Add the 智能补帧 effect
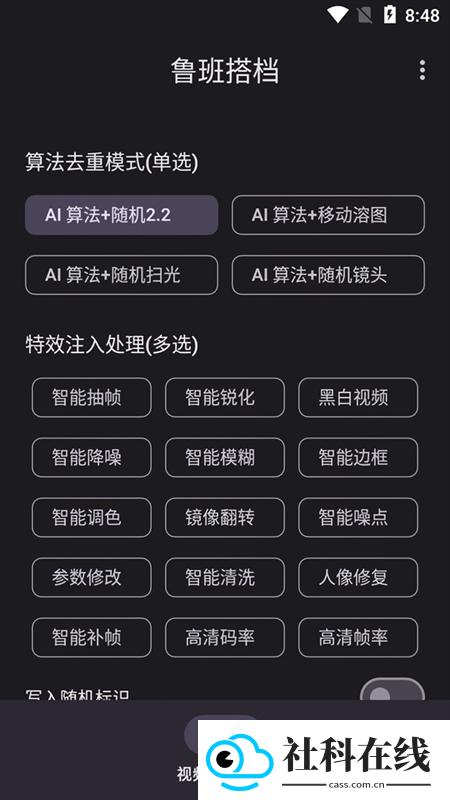Image resolution: width=450 pixels, height=800 pixels. point(92,637)
